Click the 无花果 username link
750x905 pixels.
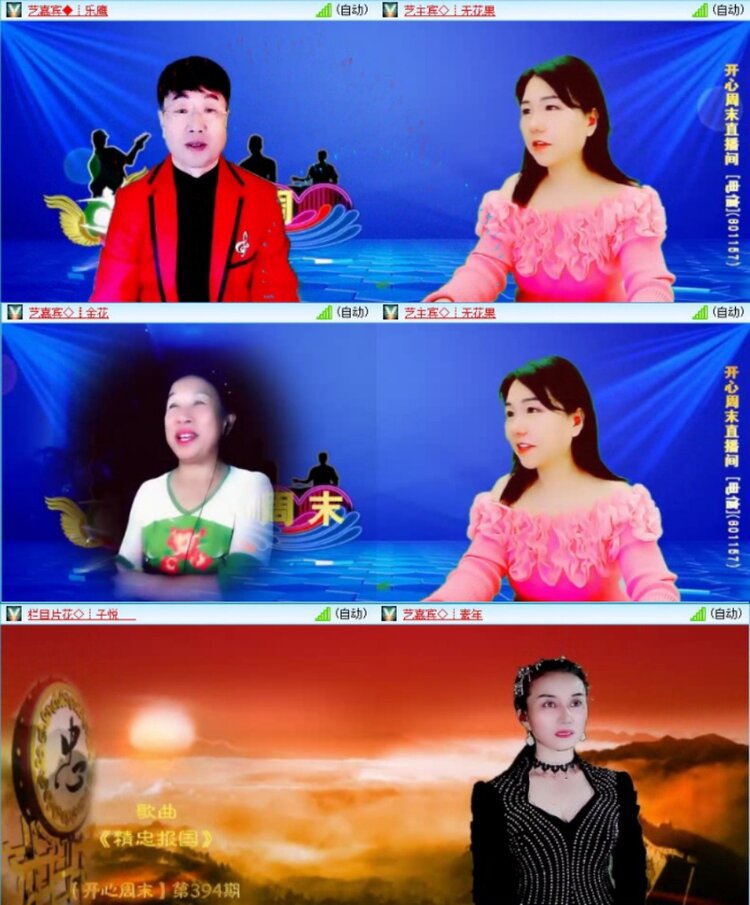click(478, 11)
